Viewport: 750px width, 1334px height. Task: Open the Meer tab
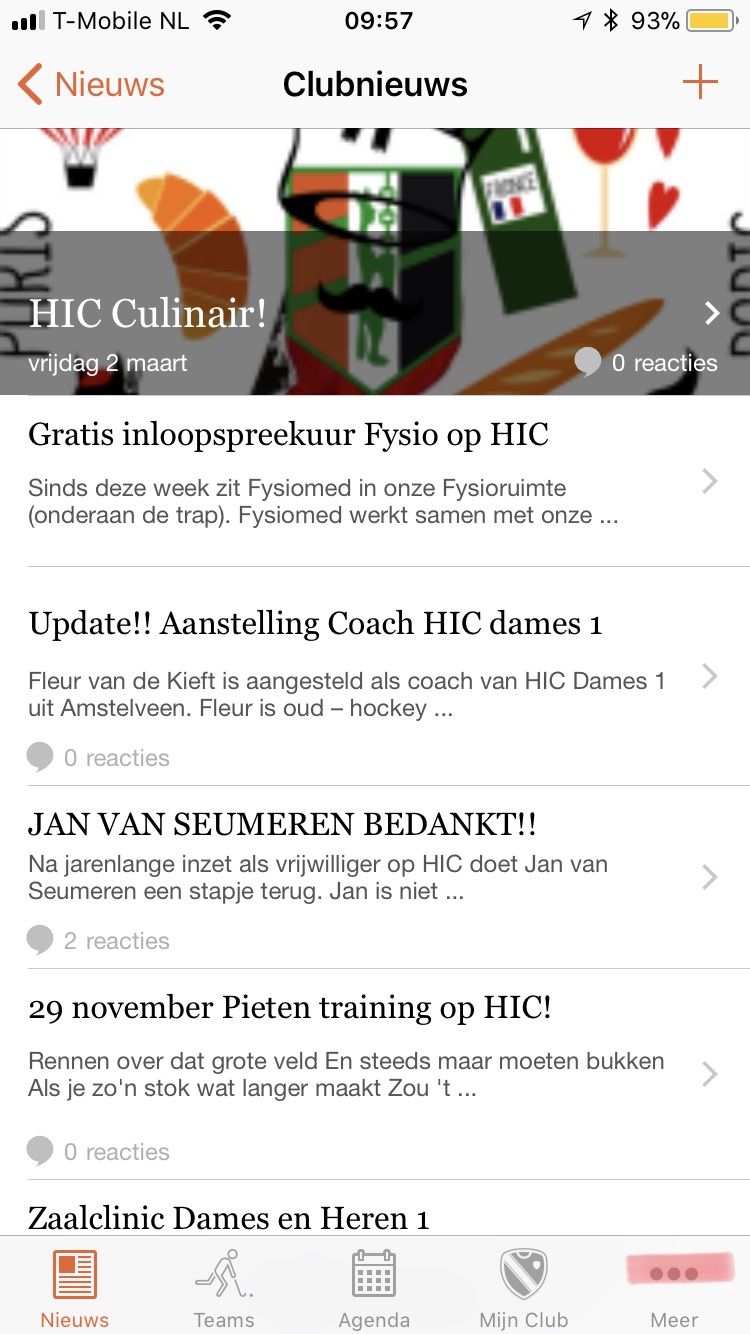point(674,1288)
